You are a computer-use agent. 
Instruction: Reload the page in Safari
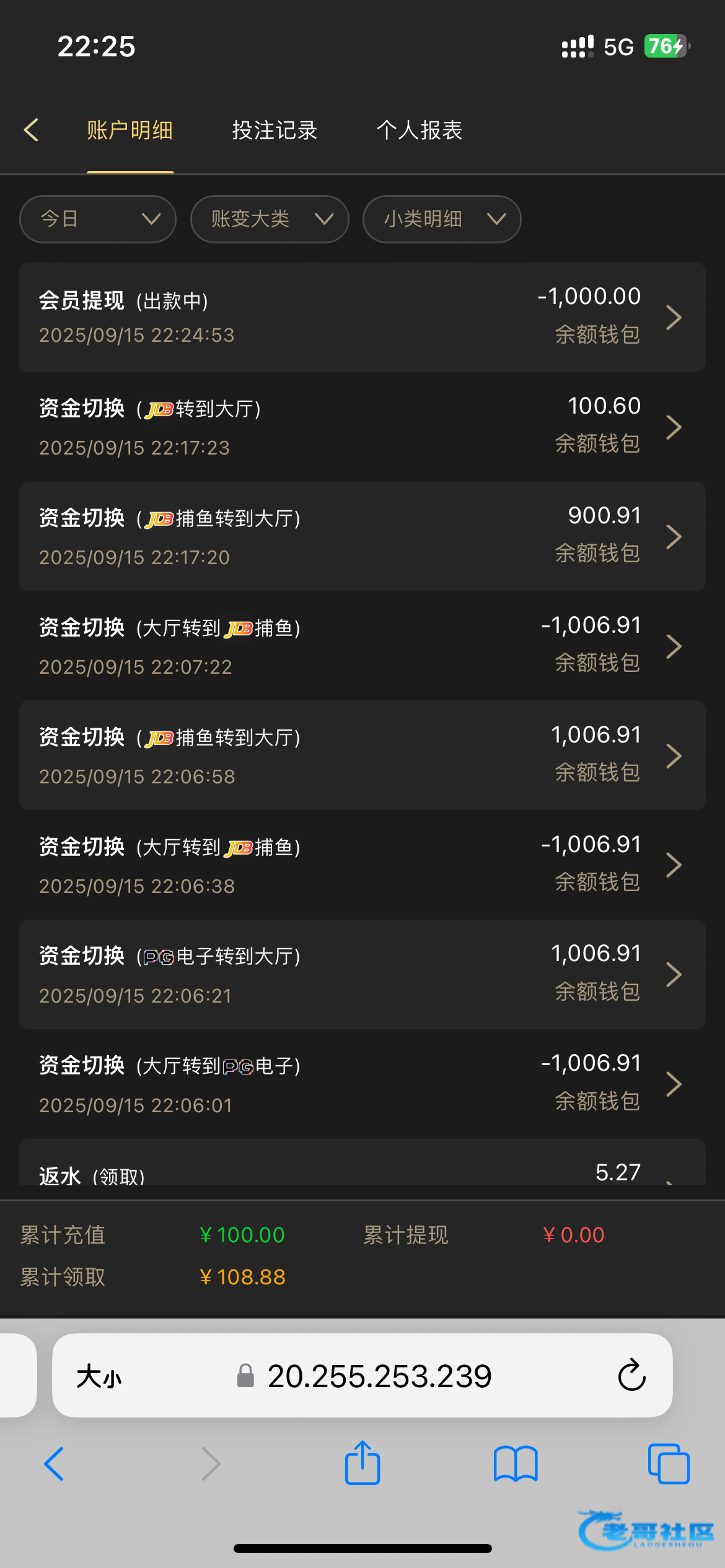(x=631, y=1375)
